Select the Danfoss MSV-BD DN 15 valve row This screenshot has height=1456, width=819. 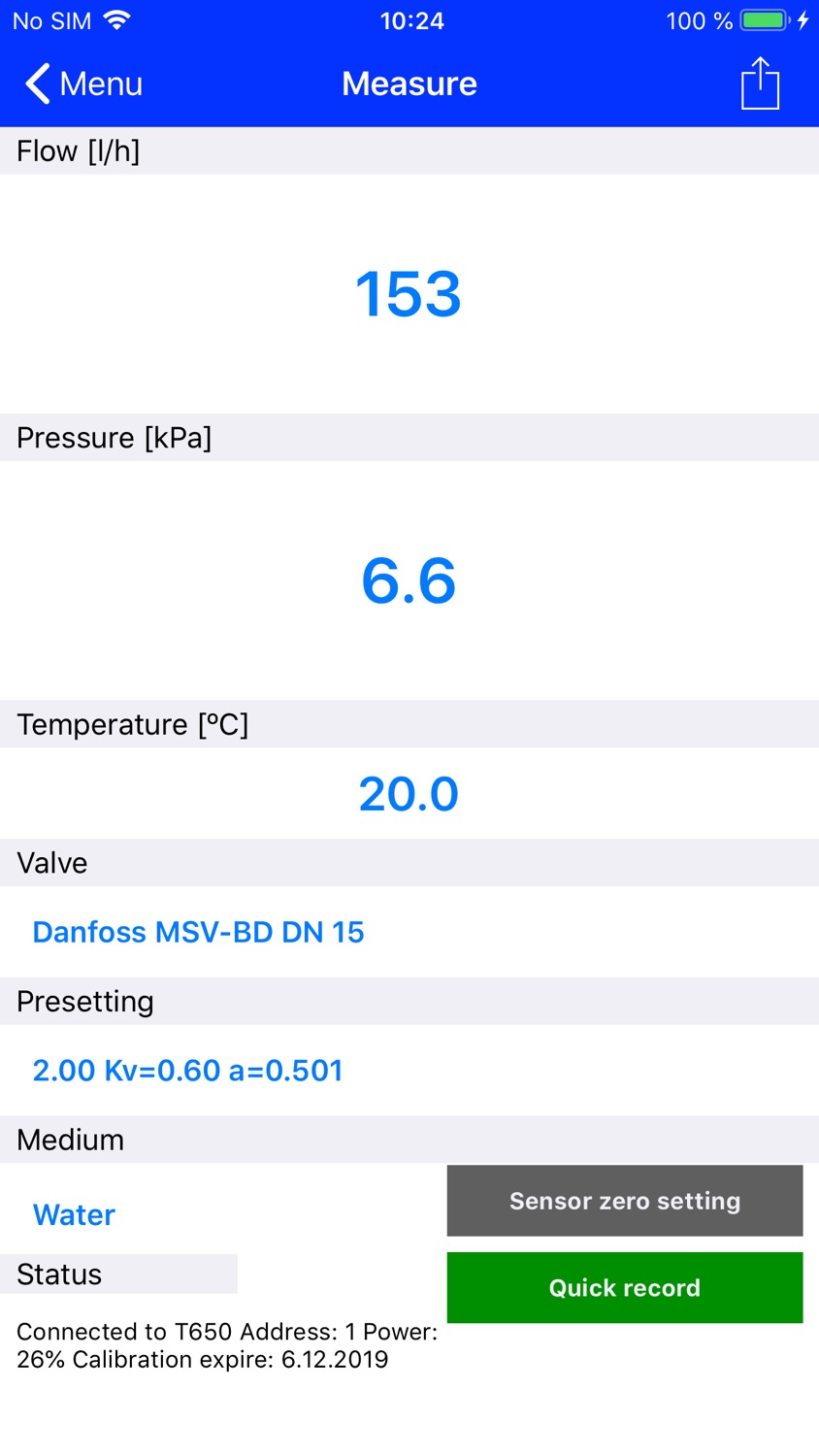(x=409, y=932)
